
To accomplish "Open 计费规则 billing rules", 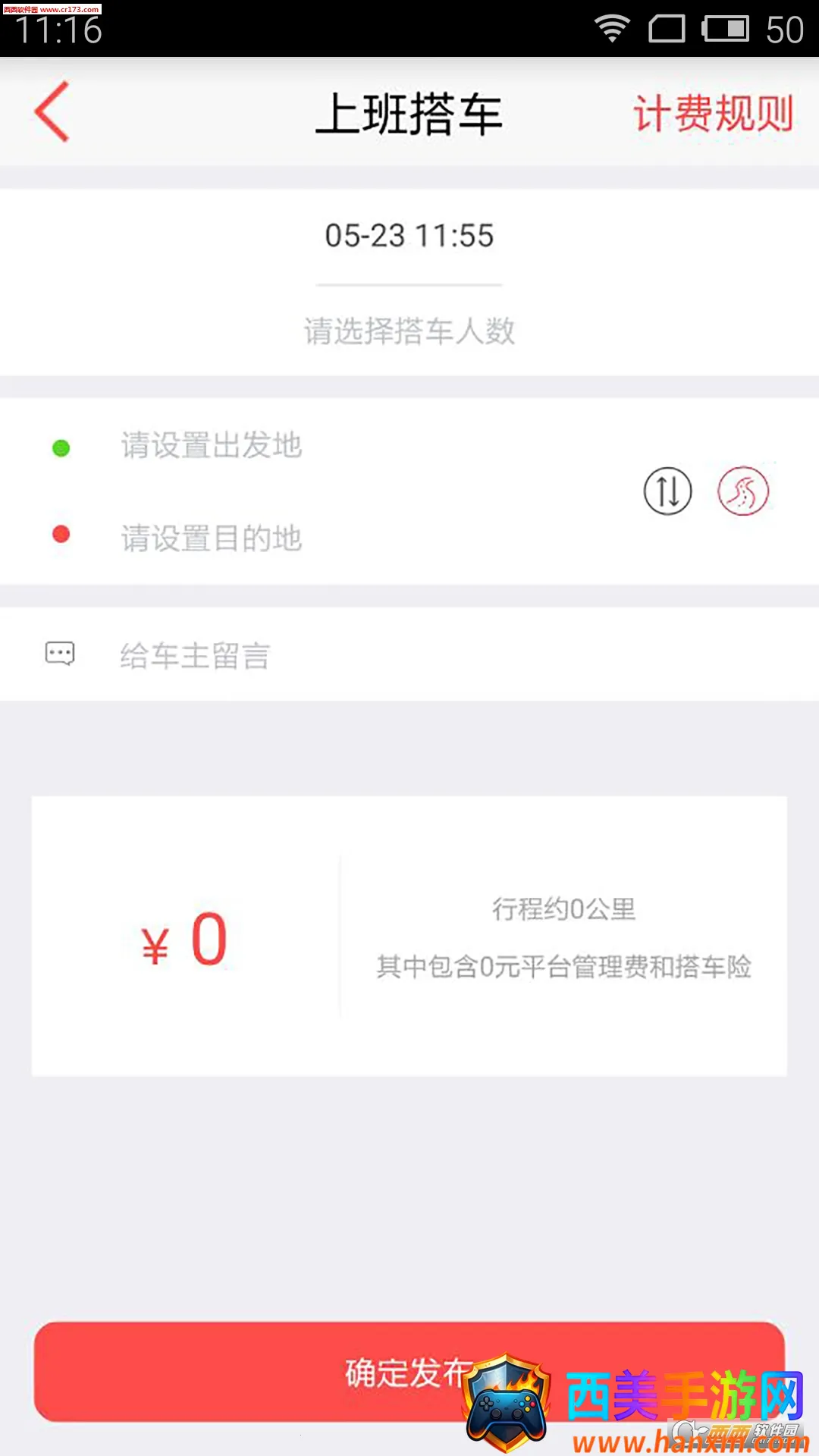I will click(x=713, y=114).
